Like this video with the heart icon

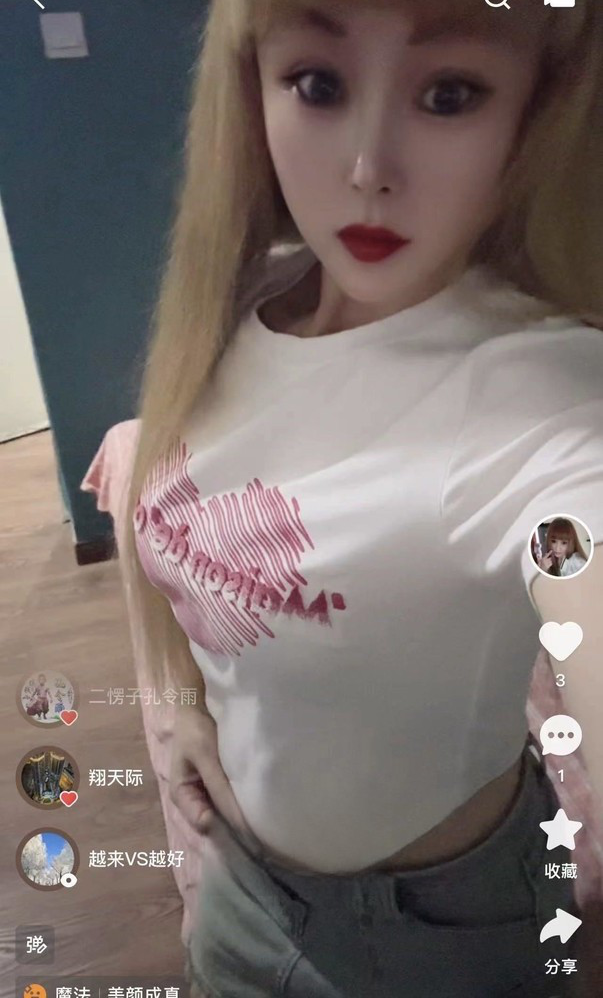coord(560,641)
